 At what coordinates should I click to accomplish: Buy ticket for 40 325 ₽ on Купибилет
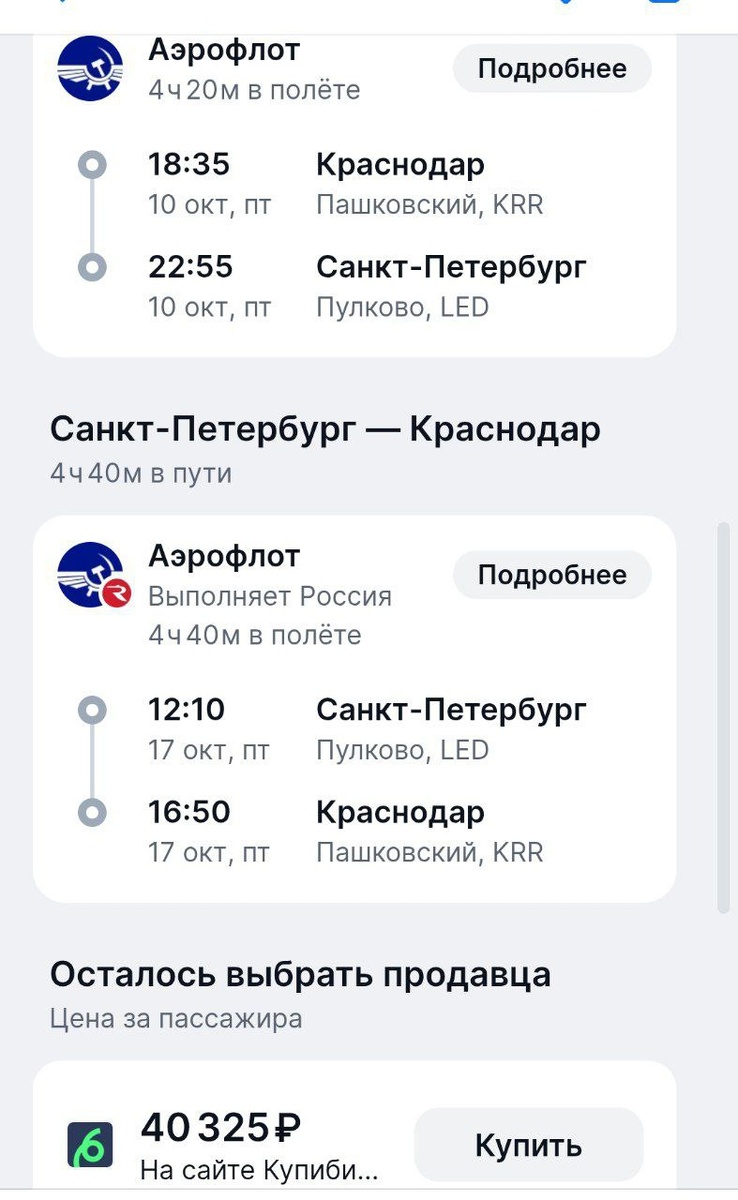[x=528, y=1145]
